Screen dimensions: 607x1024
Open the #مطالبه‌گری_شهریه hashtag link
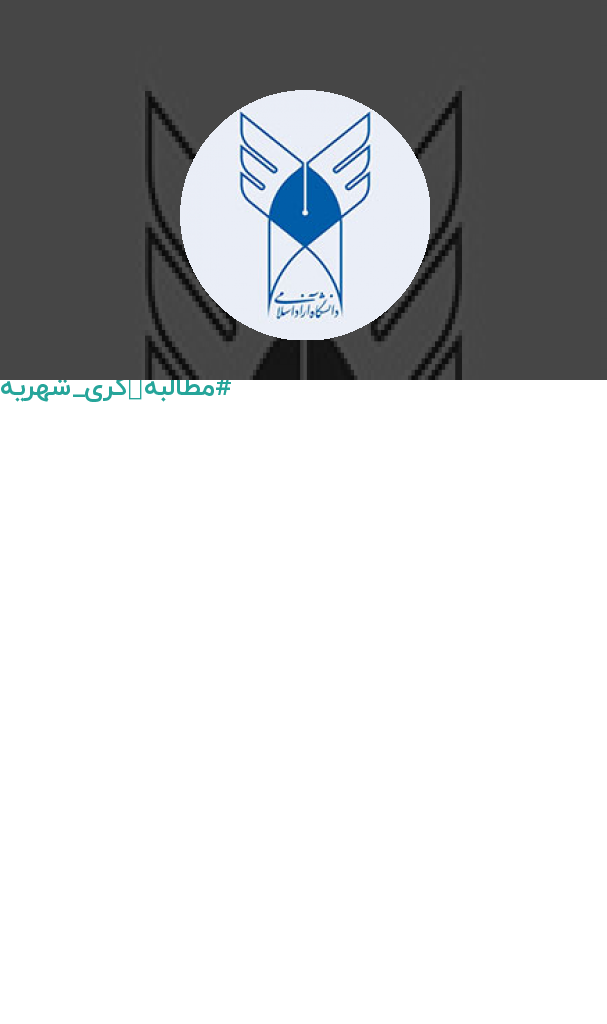coord(116,389)
